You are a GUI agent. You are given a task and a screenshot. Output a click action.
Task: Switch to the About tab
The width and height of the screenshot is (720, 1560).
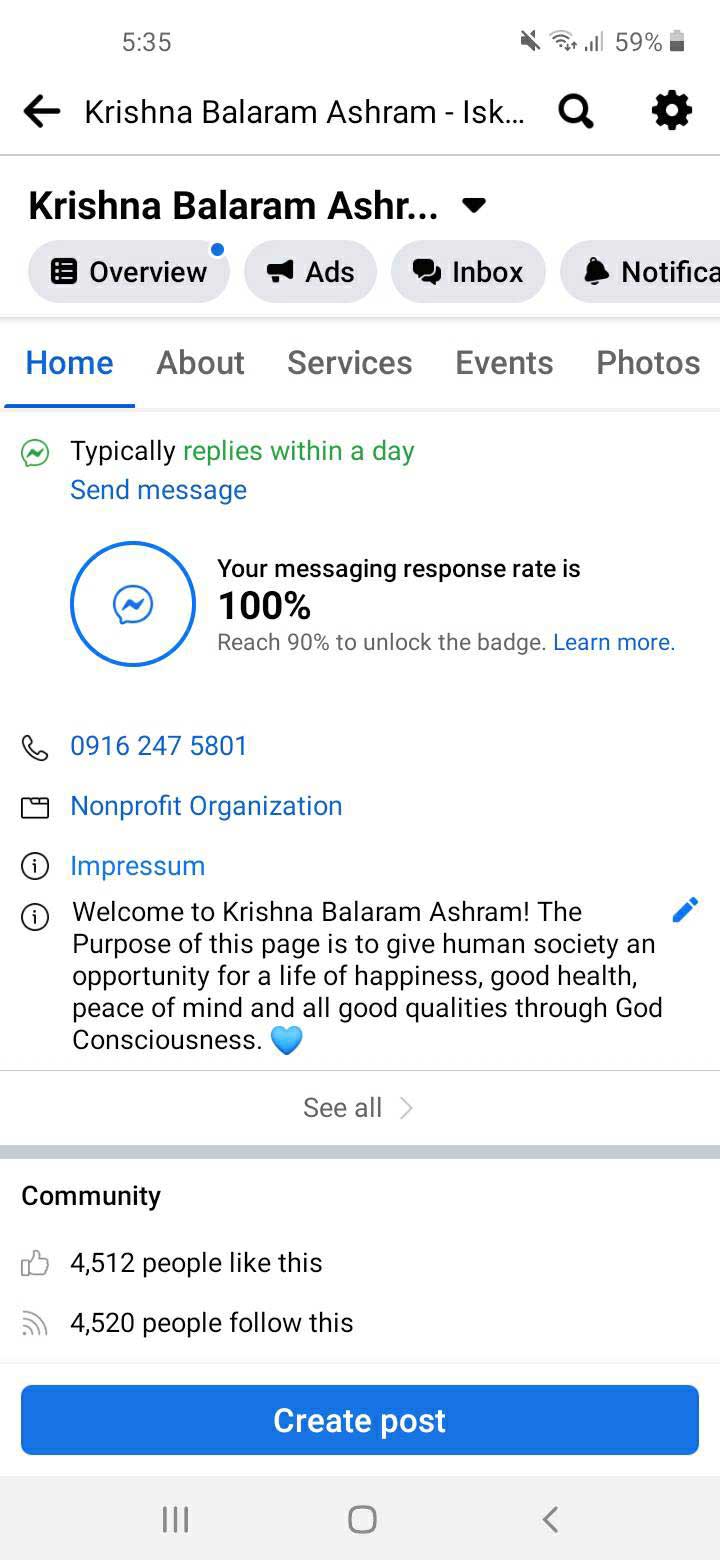pos(200,363)
